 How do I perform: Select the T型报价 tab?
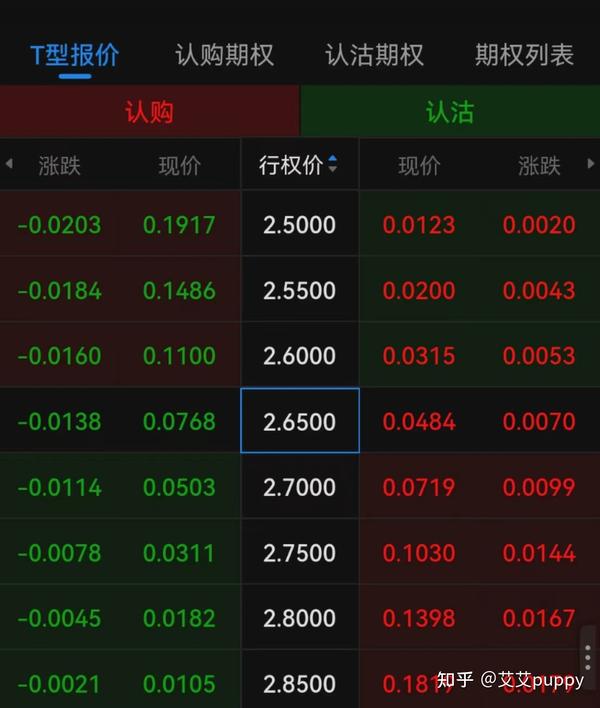[x=74, y=55]
